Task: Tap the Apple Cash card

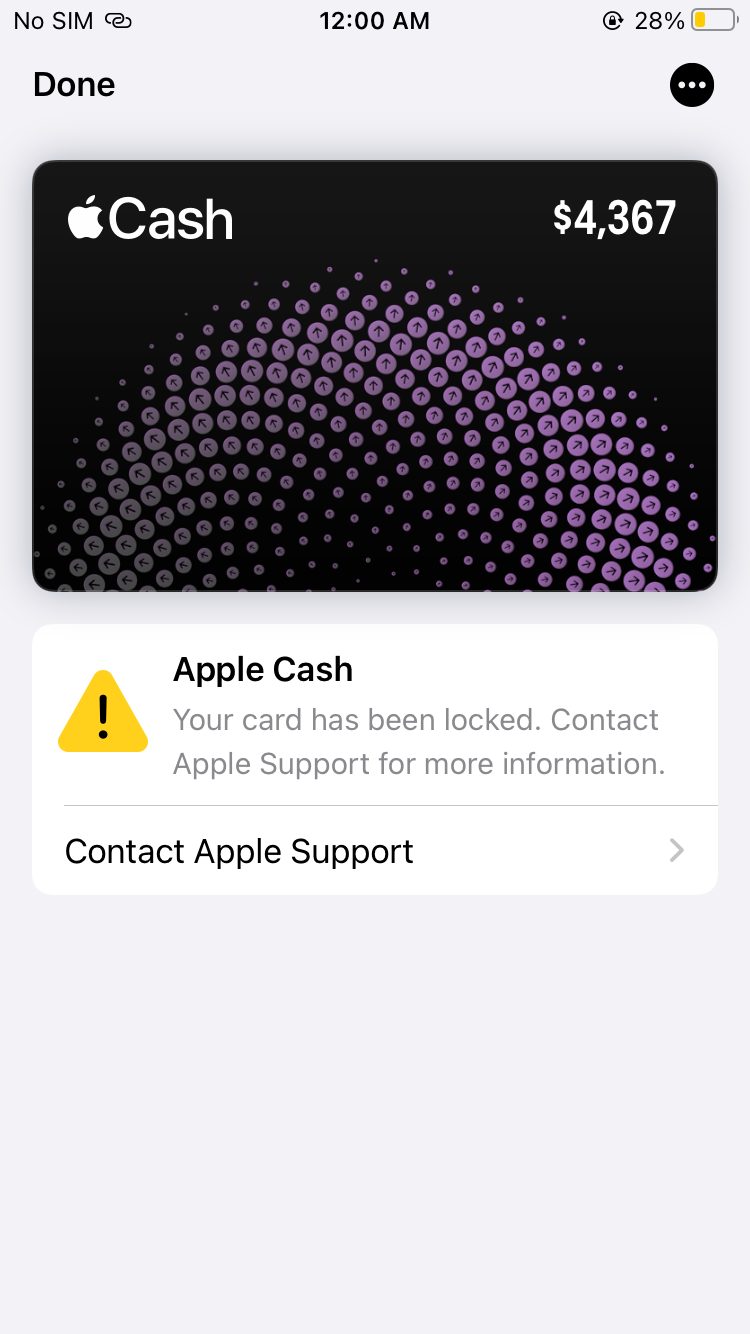Action: pyautogui.click(x=375, y=376)
